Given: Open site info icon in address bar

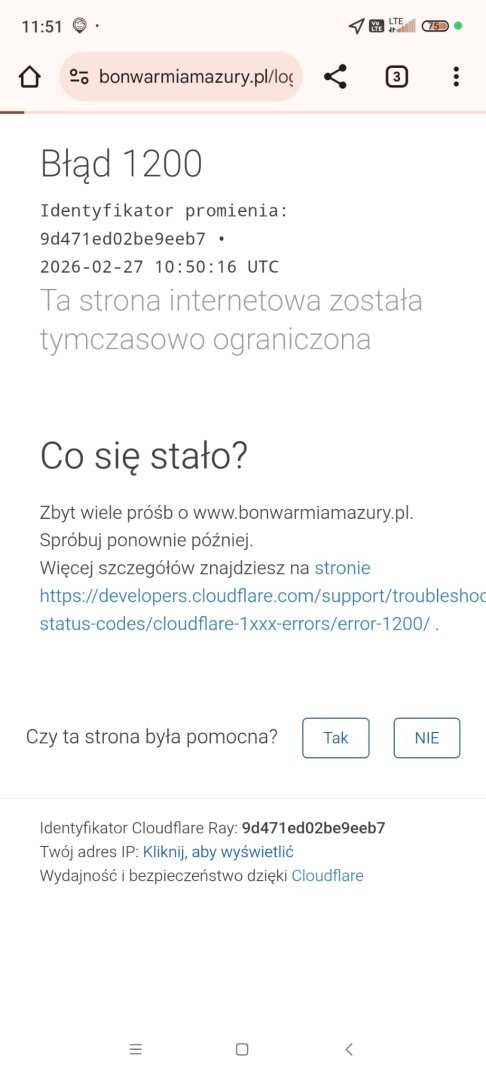Looking at the screenshot, I should pyautogui.click(x=79, y=77).
